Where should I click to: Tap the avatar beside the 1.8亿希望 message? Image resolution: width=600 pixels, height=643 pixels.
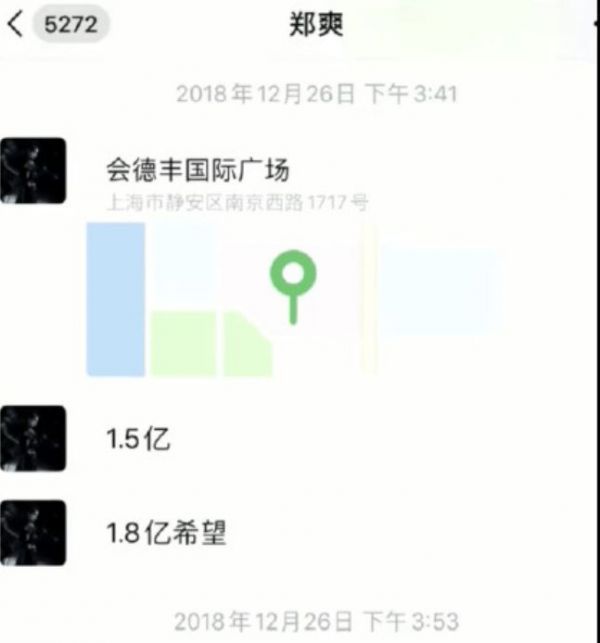point(34,533)
